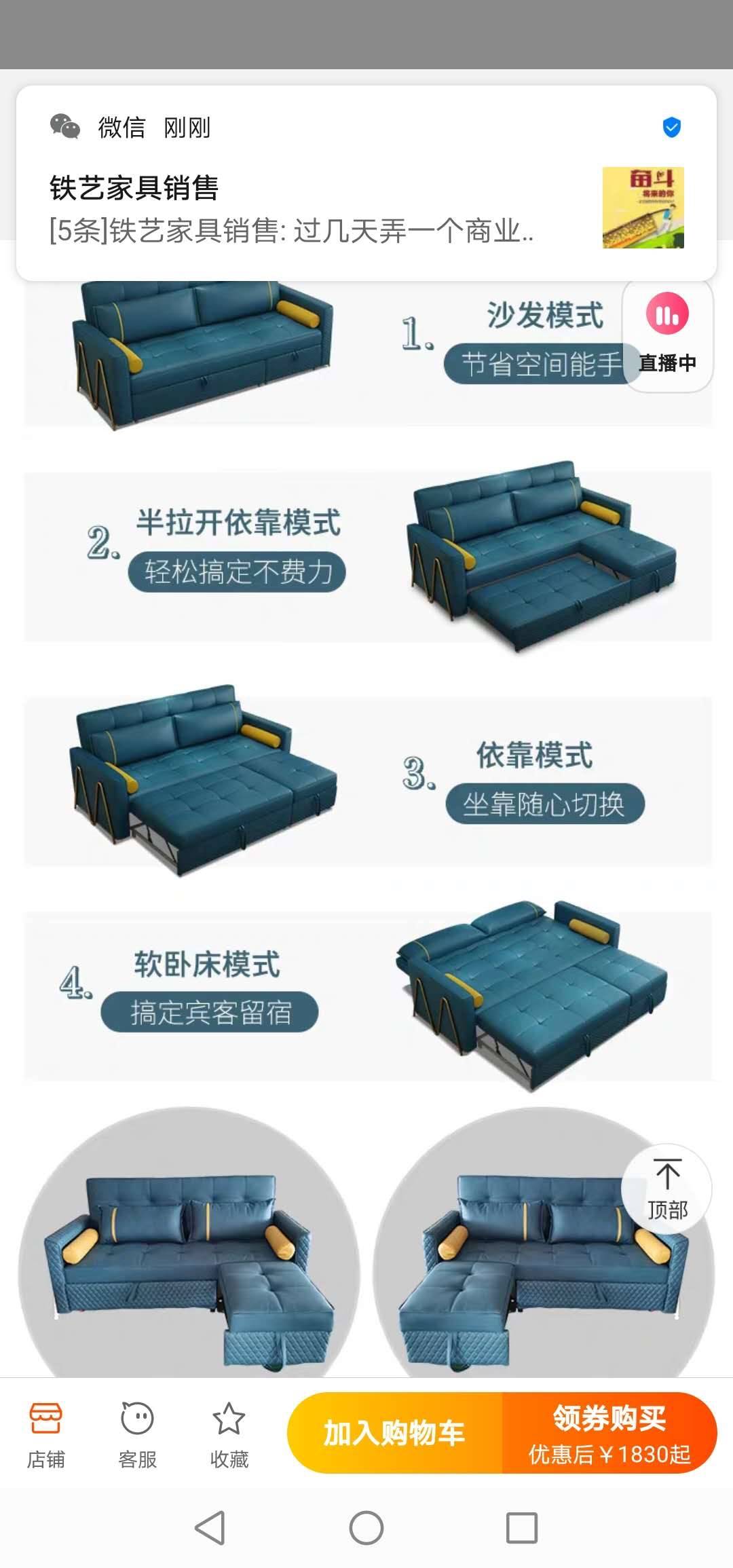Contact 客服 customer service

coord(137,1435)
